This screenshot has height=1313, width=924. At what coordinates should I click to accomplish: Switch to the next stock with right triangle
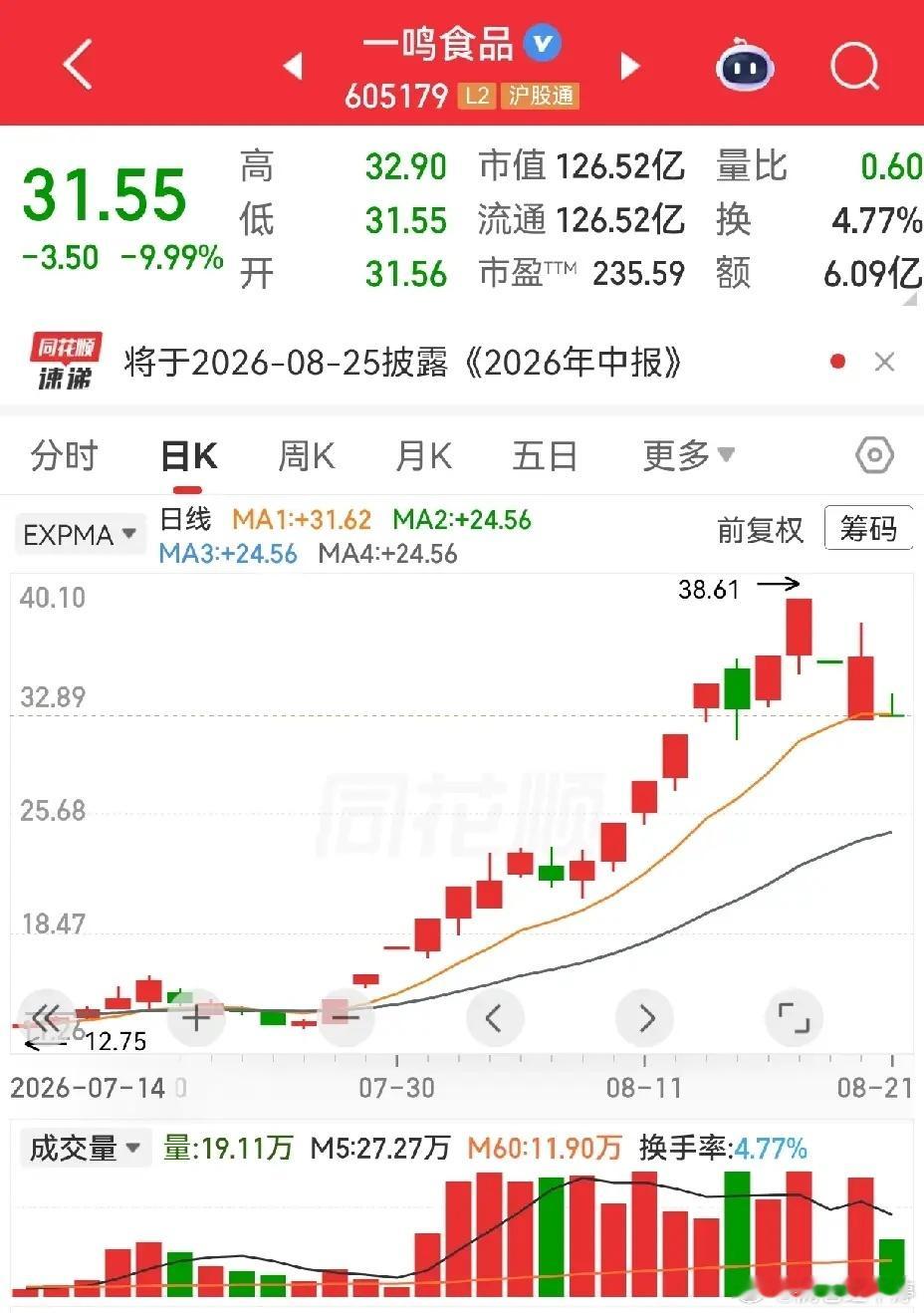click(629, 67)
